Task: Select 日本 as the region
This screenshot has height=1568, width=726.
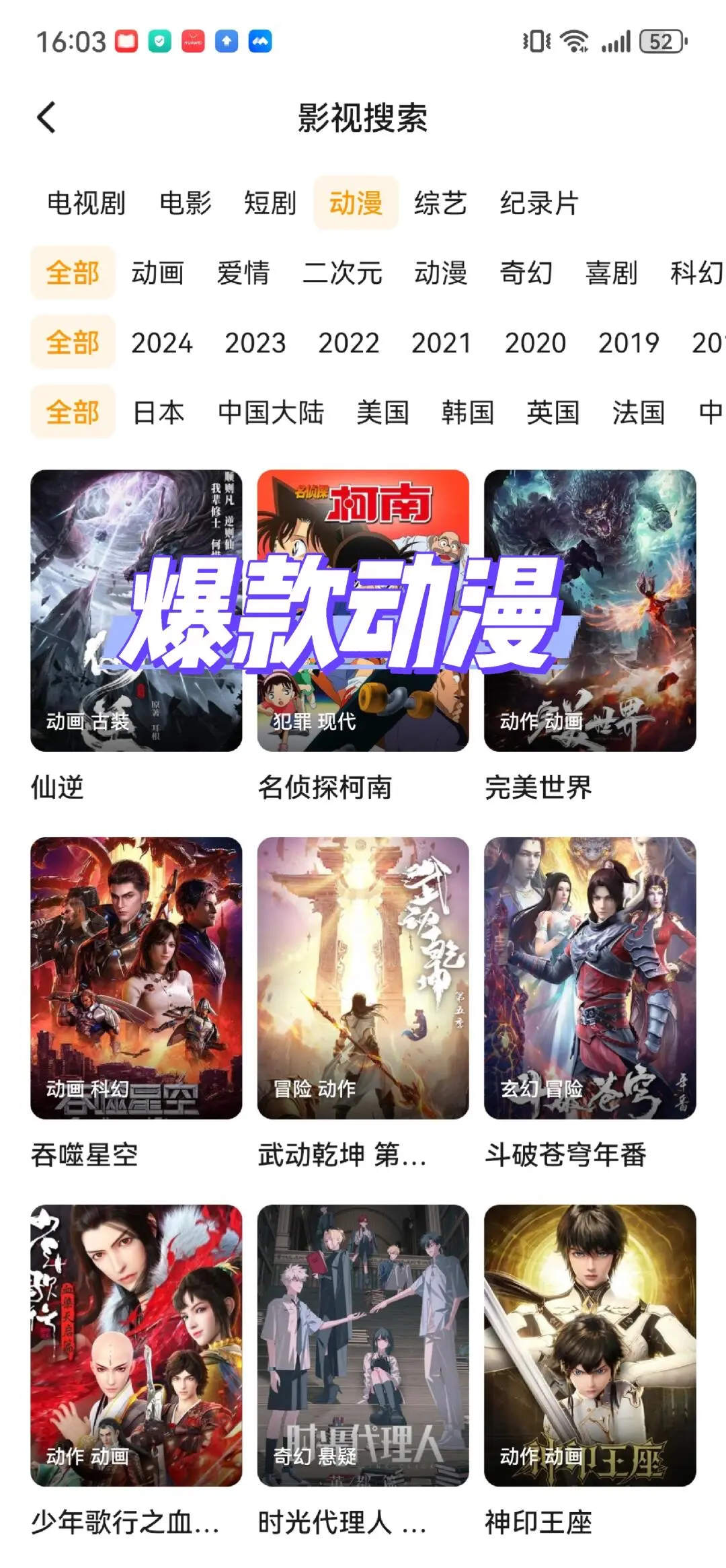Action: coord(159,412)
